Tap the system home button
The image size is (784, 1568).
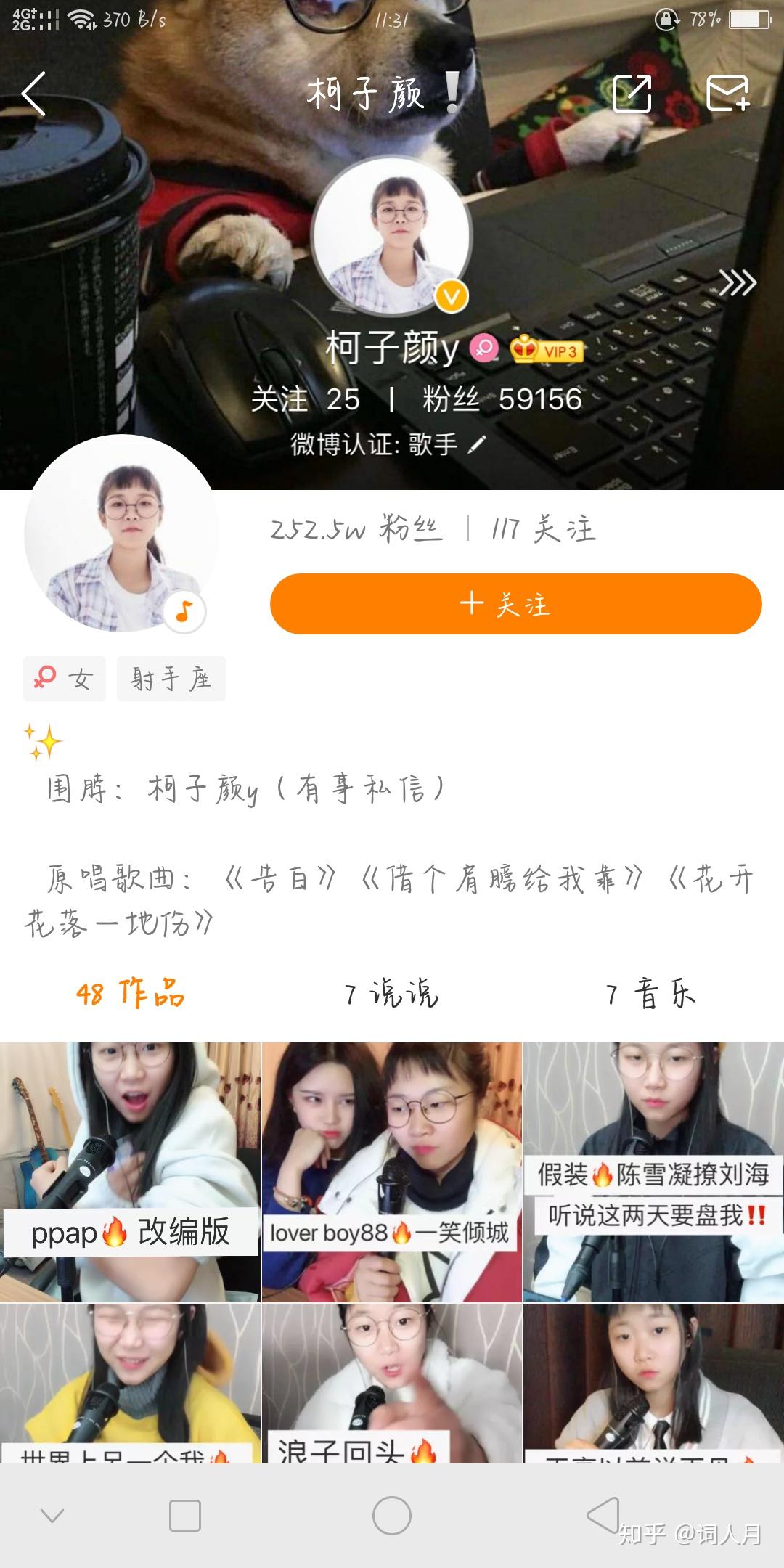coord(392,1516)
